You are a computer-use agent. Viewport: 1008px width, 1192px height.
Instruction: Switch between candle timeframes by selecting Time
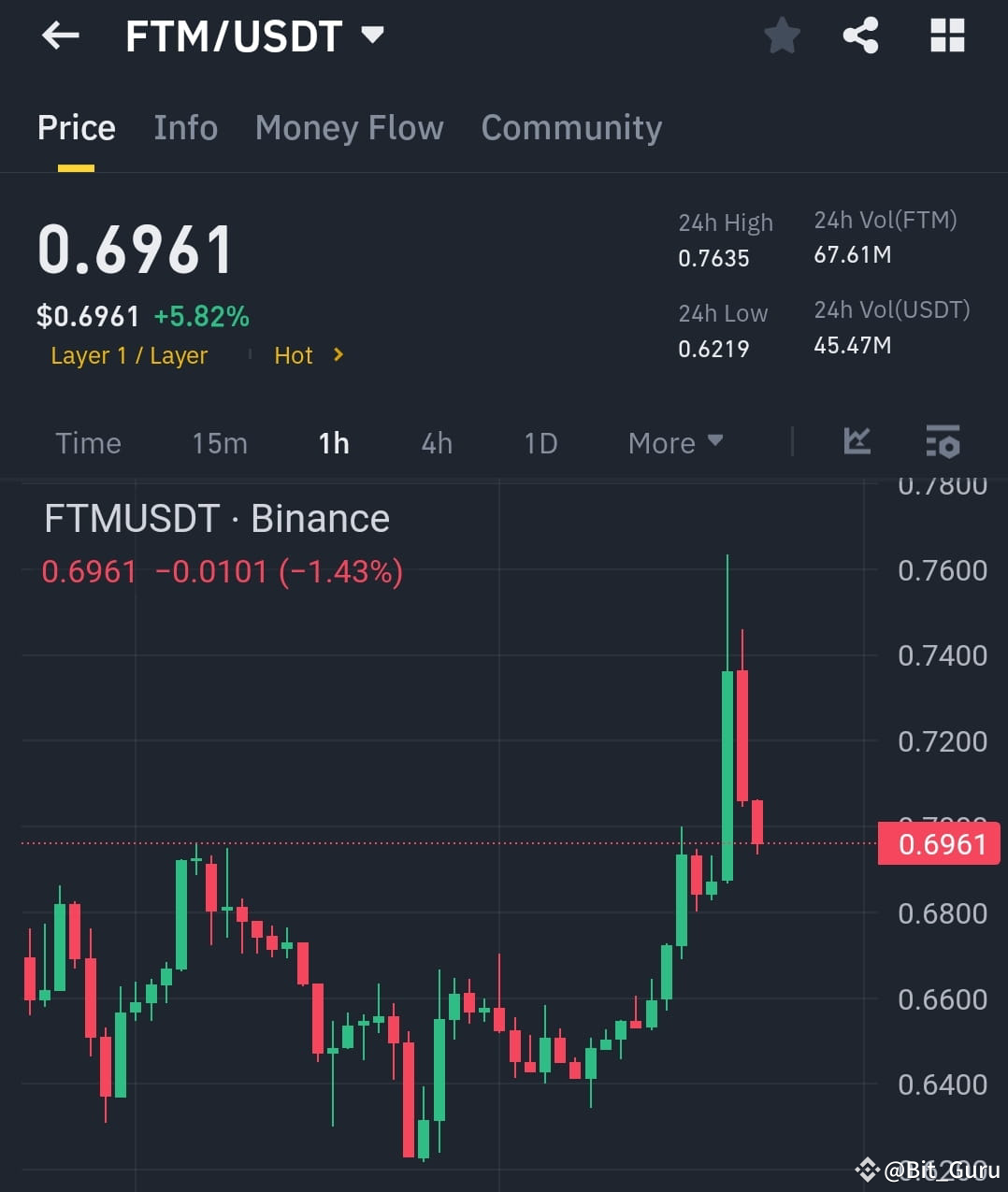point(88,442)
